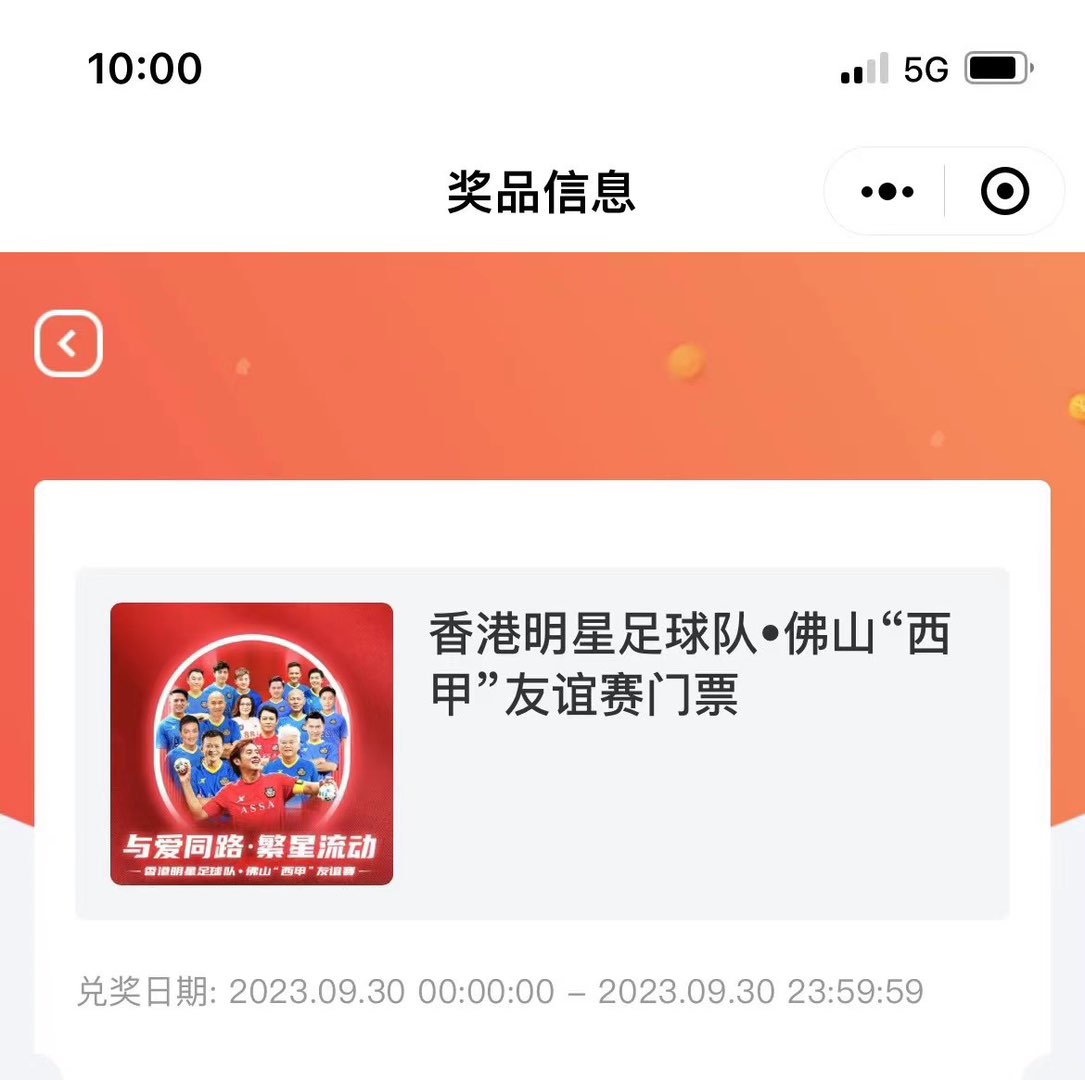
Task: Open the mini program more options menu
Action: (x=887, y=192)
